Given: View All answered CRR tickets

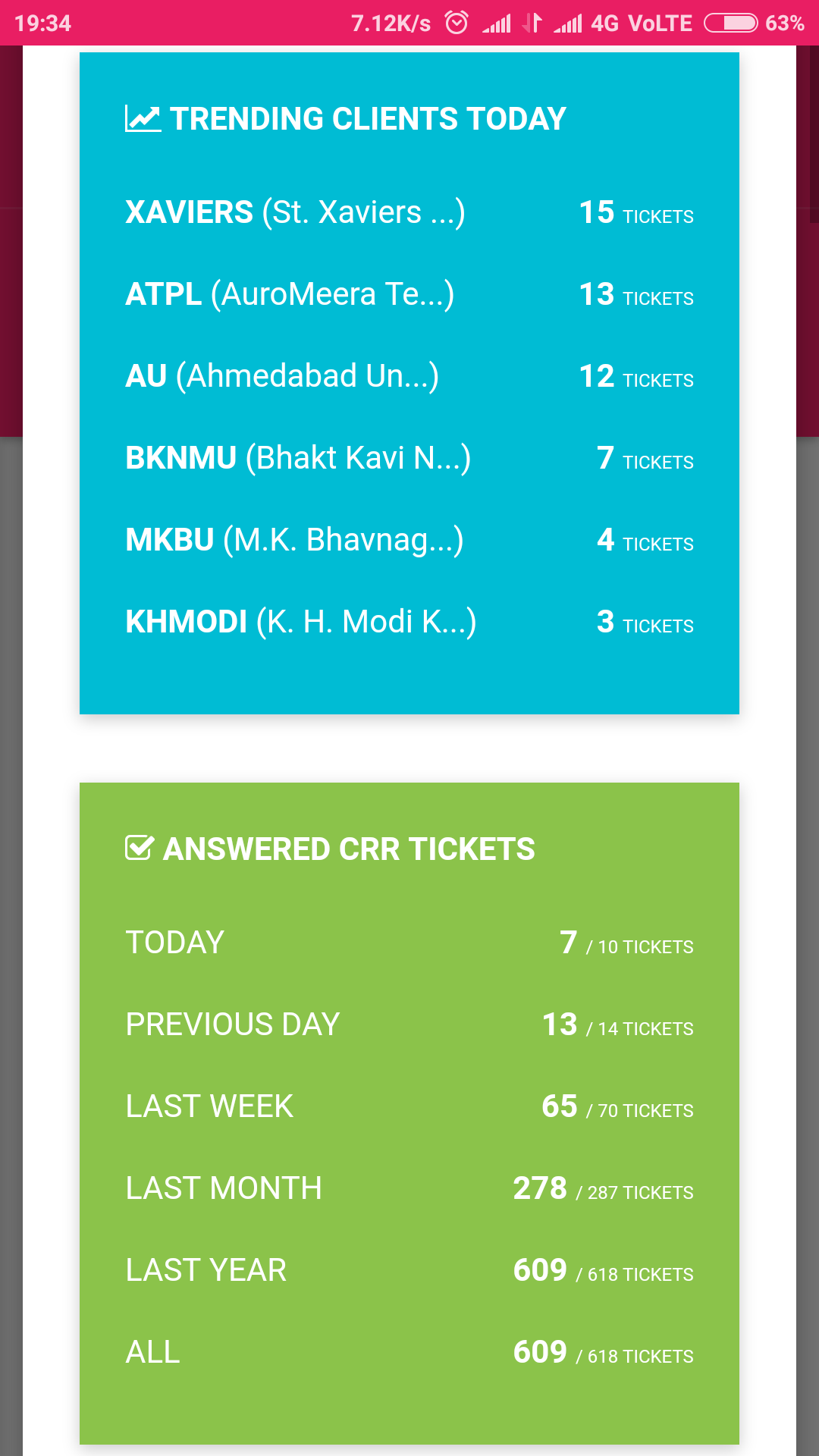Looking at the screenshot, I should [409, 1352].
